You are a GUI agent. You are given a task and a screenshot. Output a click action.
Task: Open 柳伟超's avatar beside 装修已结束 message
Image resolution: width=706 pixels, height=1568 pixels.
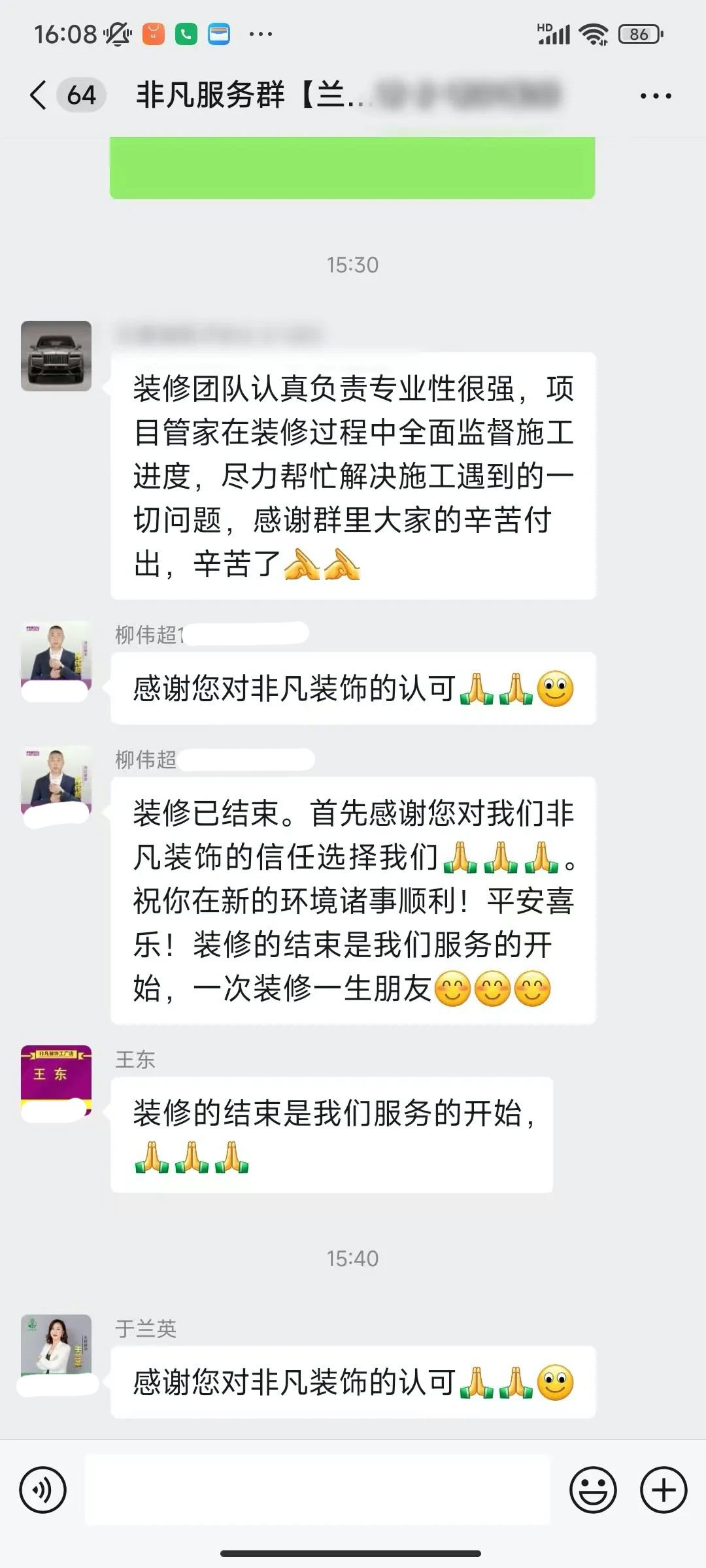[x=56, y=781]
